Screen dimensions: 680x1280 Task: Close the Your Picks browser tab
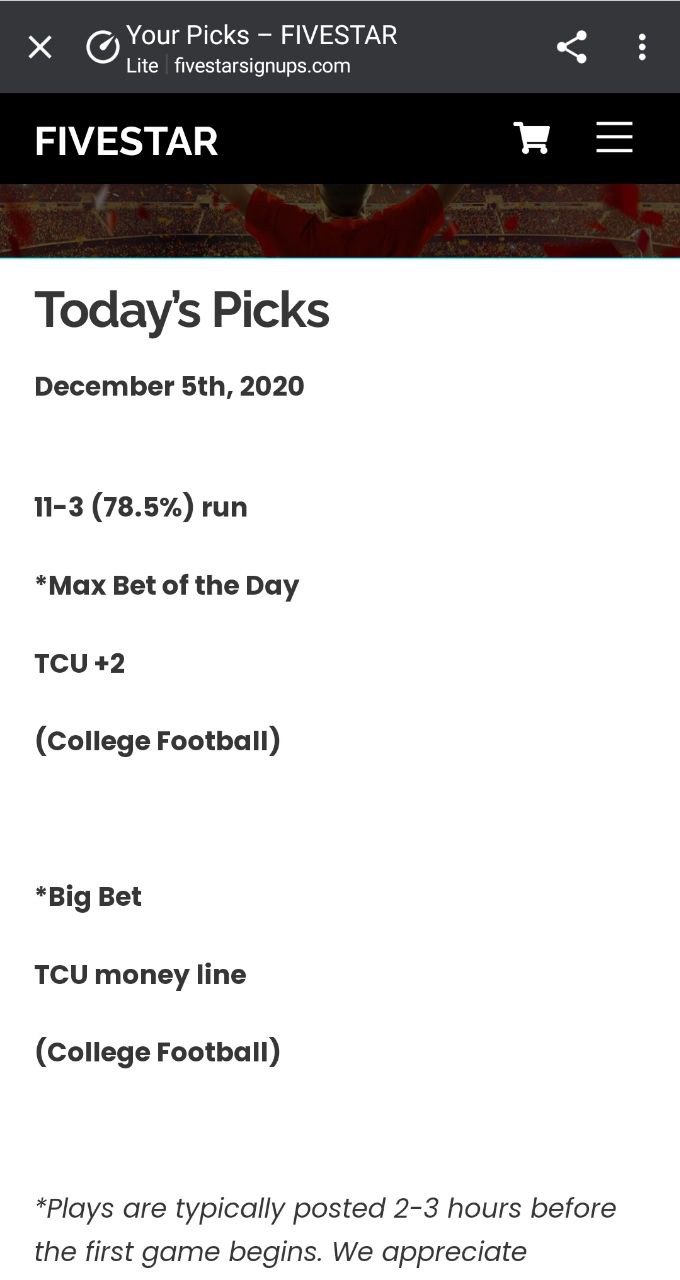click(40, 47)
